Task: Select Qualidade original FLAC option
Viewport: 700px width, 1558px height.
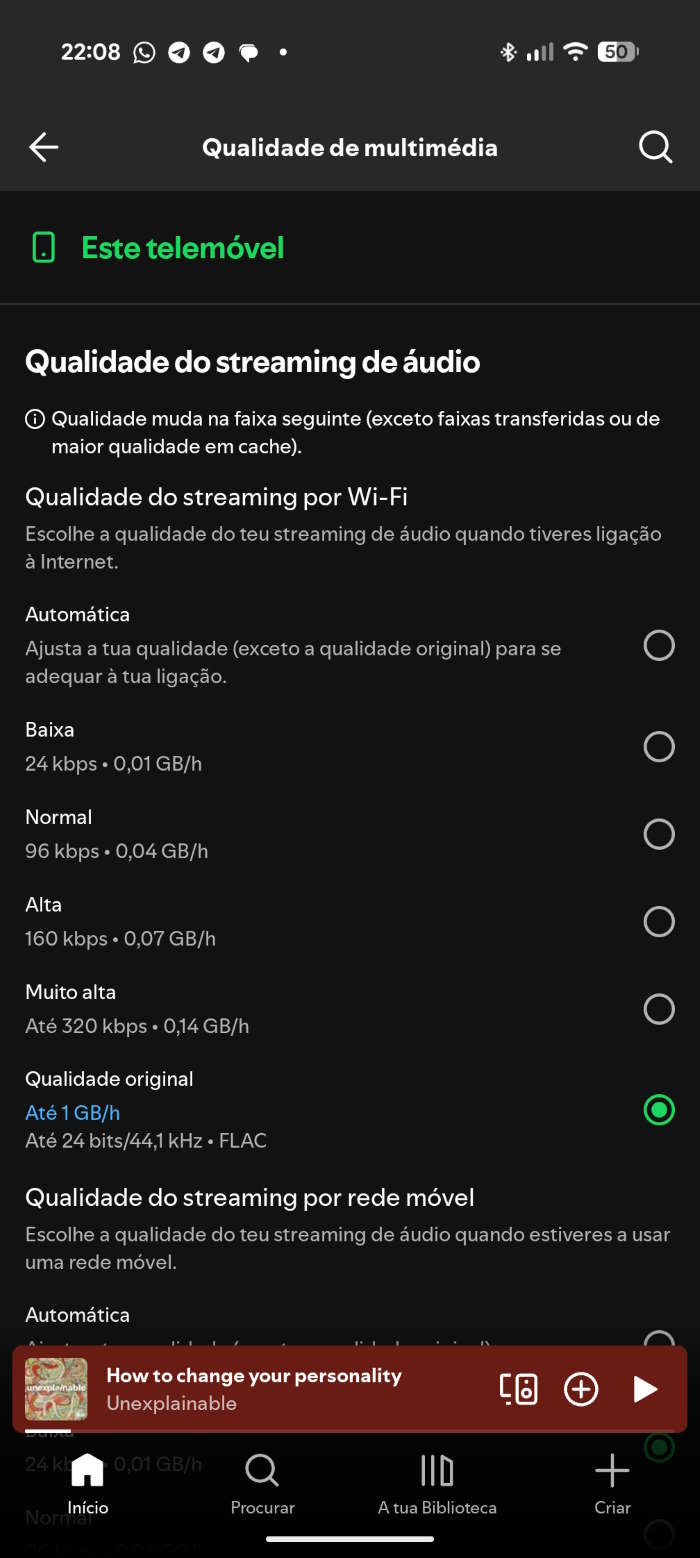Action: pos(658,1110)
